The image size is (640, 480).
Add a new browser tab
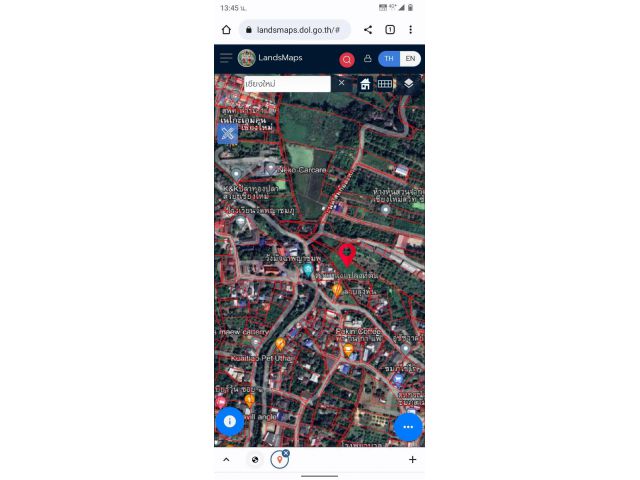tap(412, 460)
